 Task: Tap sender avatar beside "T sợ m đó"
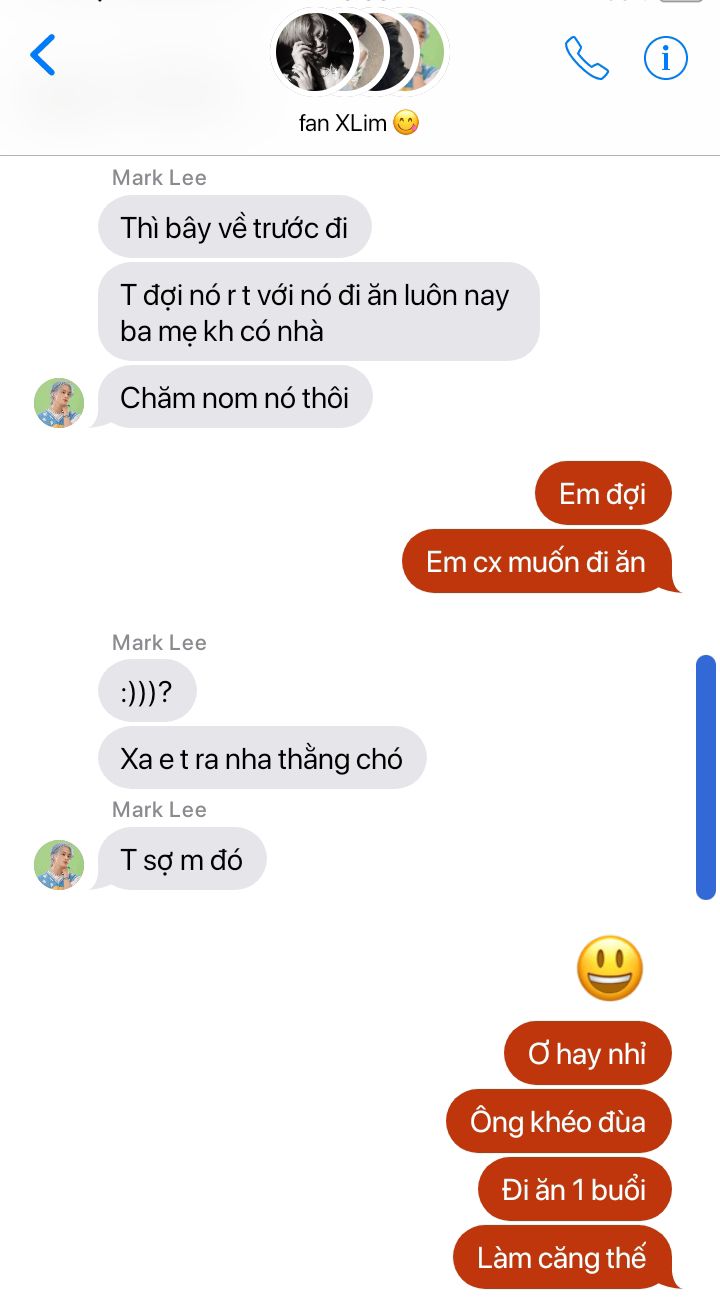59,865
